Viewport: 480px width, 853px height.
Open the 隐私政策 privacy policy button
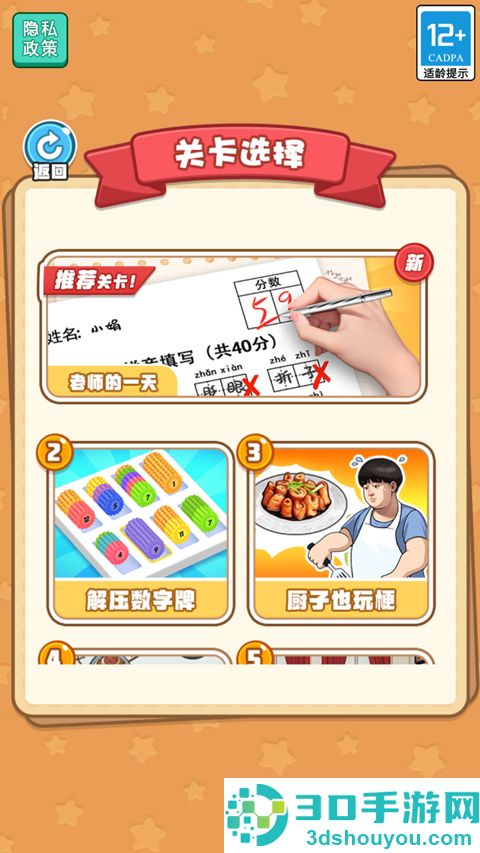[x=40, y=40]
